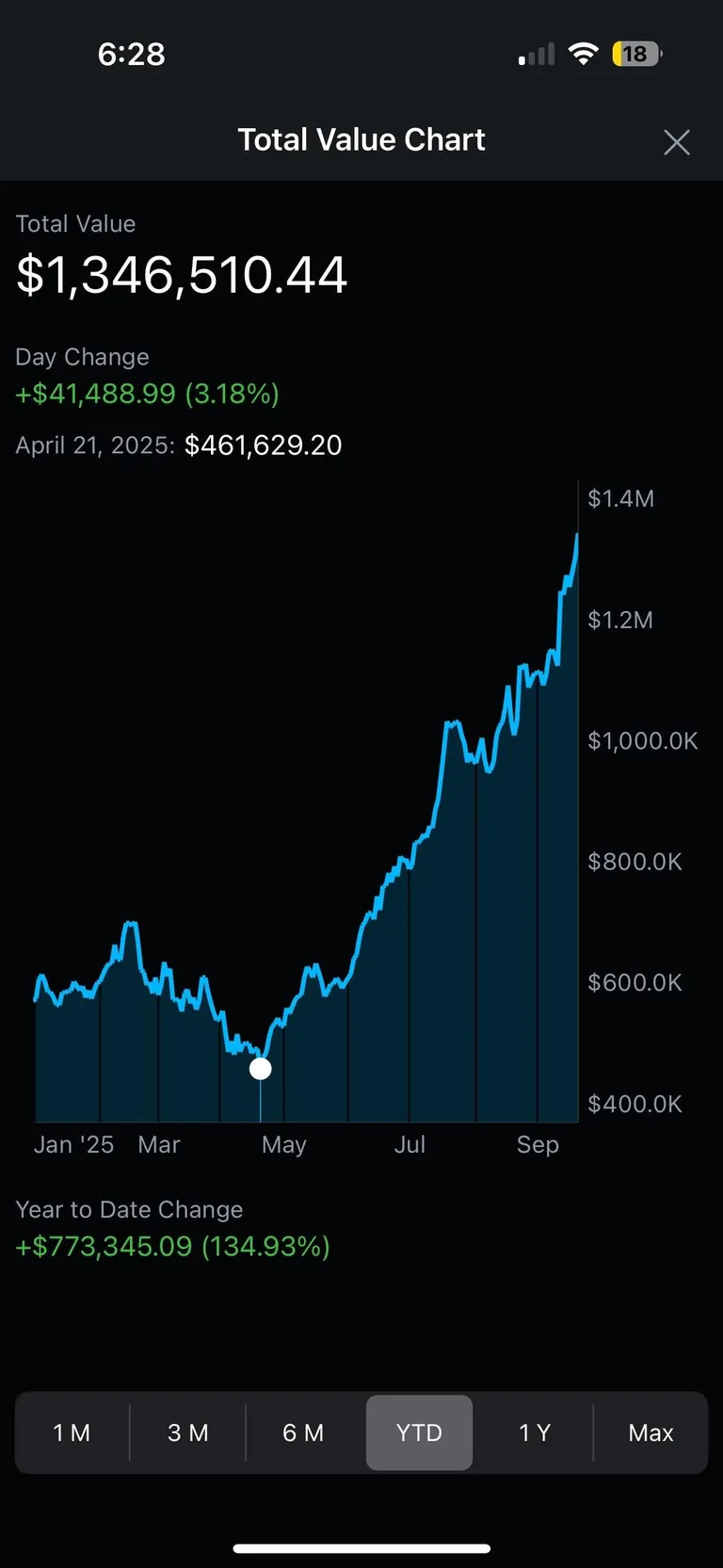Tap the Sep label on the chart axis
The height and width of the screenshot is (1568, 723).
click(537, 1144)
